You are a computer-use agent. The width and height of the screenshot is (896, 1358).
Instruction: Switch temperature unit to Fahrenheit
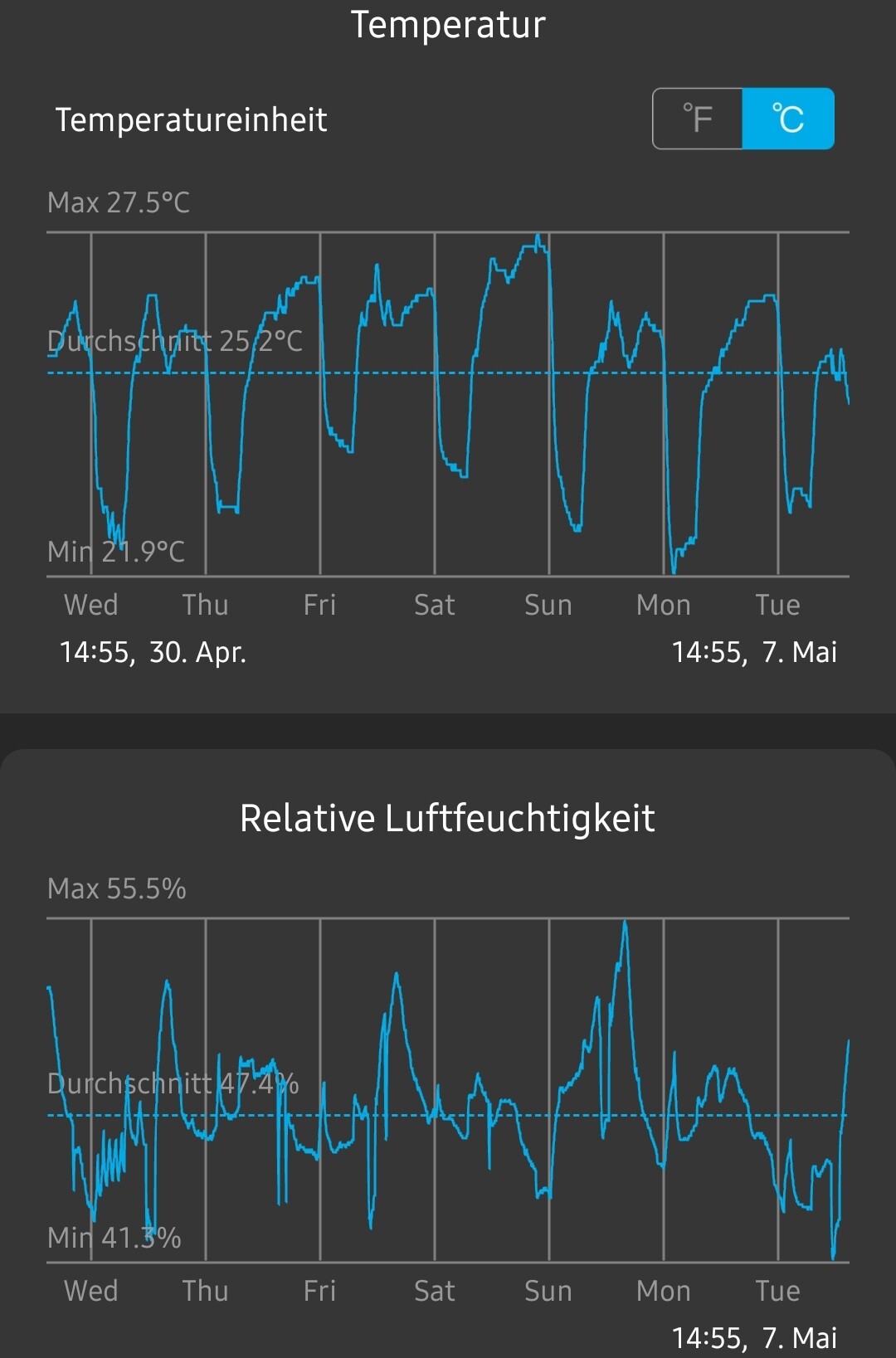(x=698, y=119)
